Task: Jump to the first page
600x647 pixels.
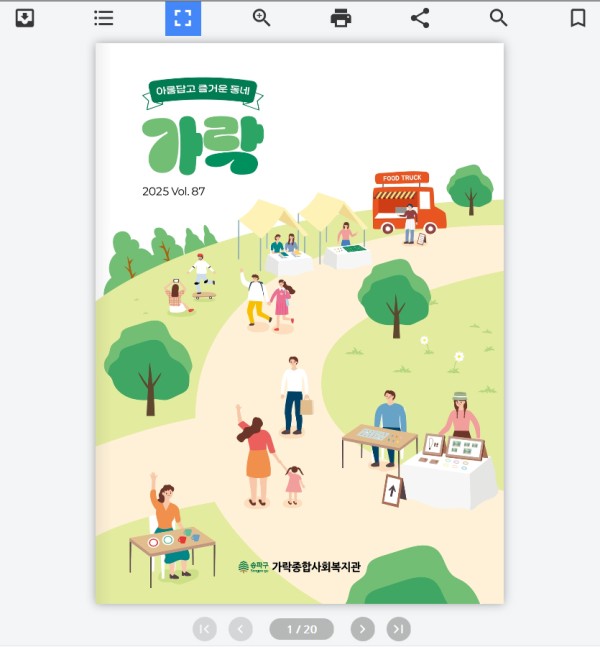Action: (x=204, y=629)
